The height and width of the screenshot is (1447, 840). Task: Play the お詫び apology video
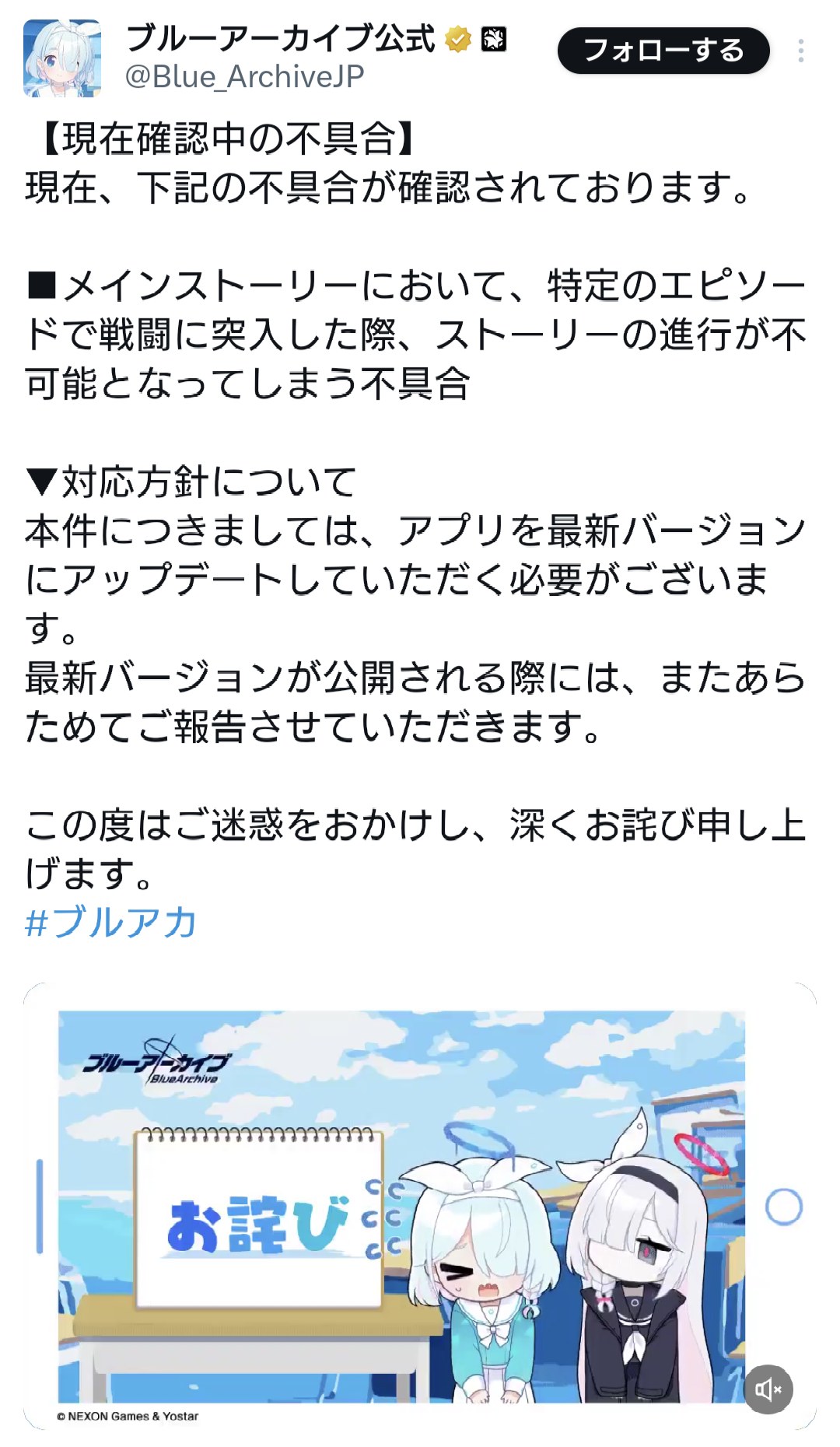pos(401,1206)
